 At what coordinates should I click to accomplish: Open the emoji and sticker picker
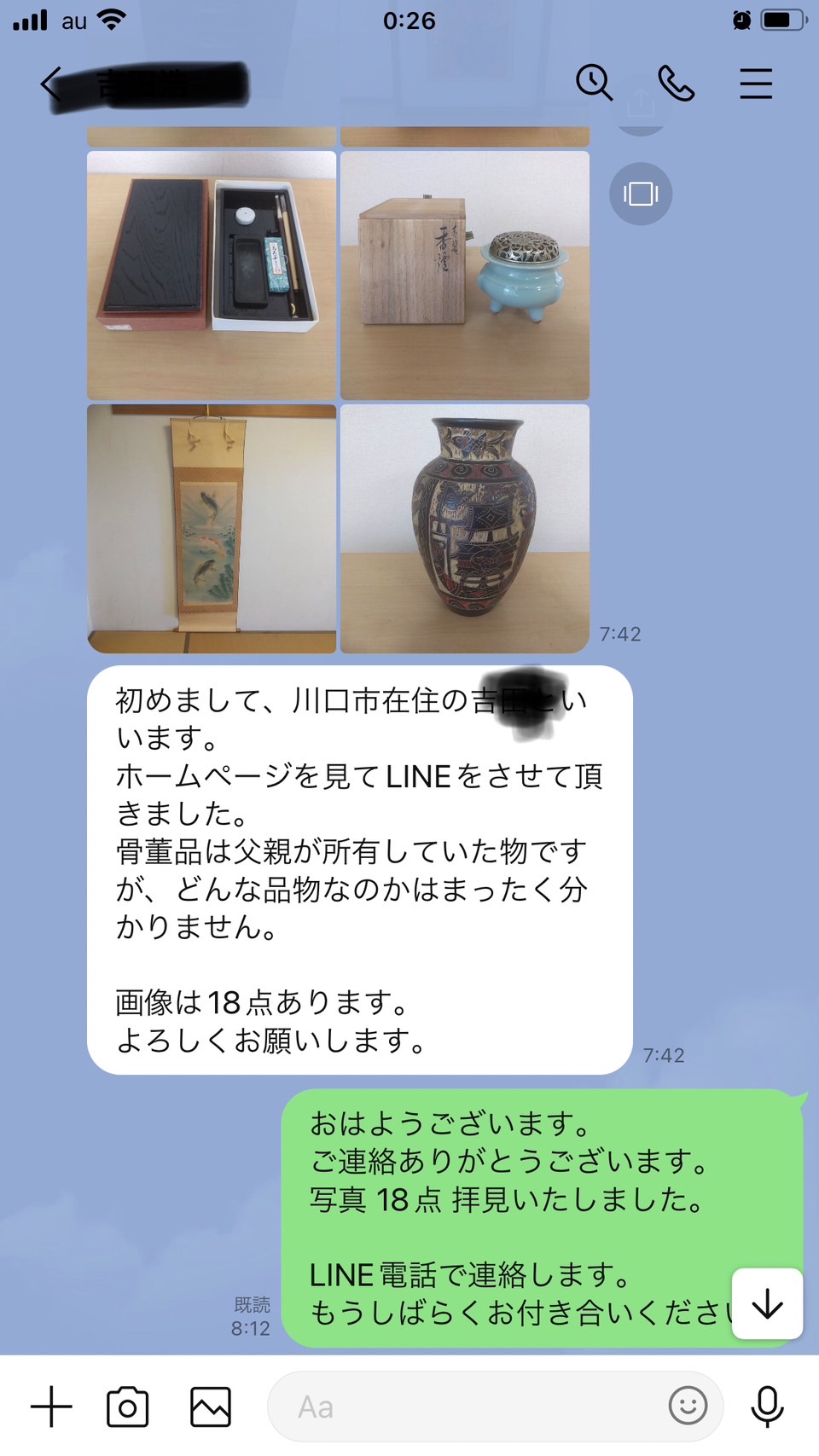click(688, 1405)
